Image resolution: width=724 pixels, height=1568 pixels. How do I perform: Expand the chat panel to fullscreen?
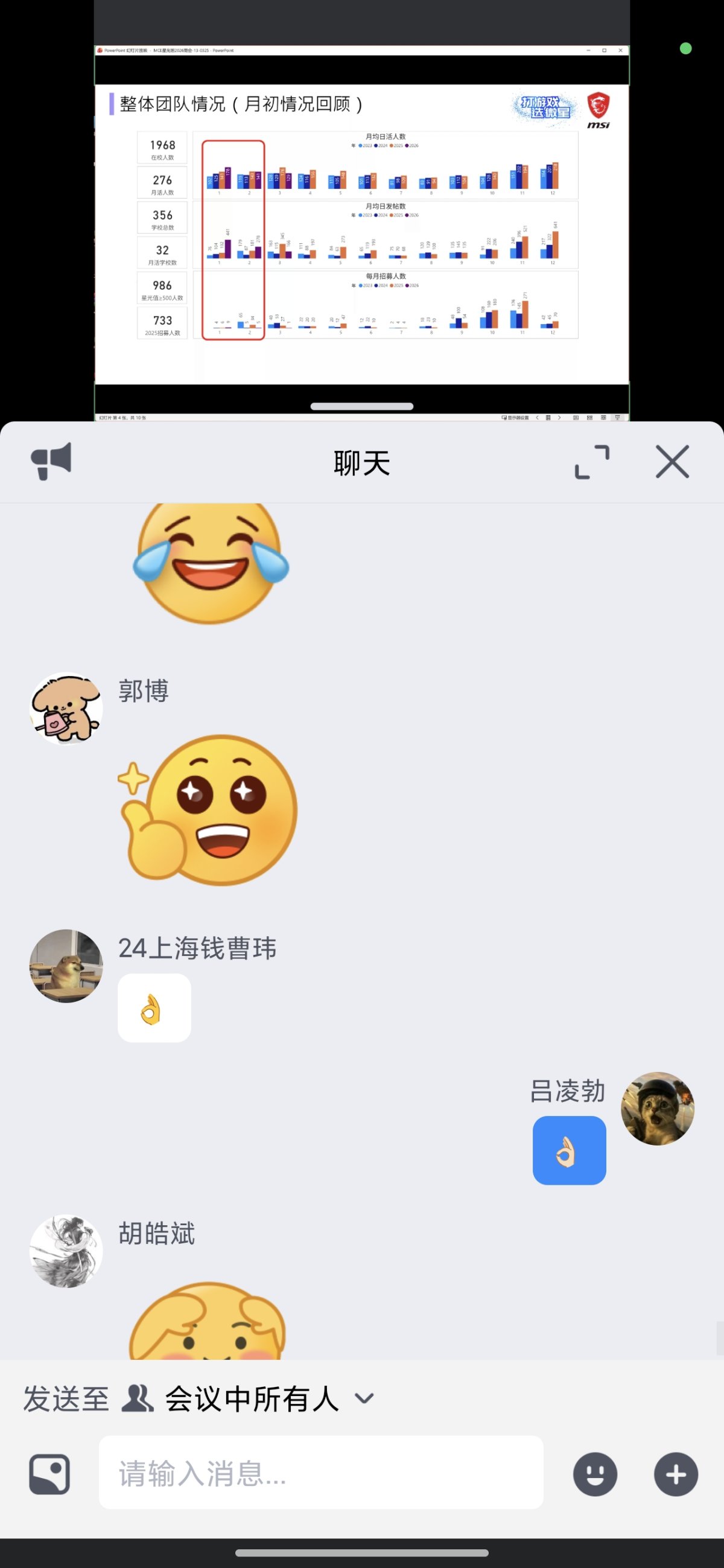[593, 461]
